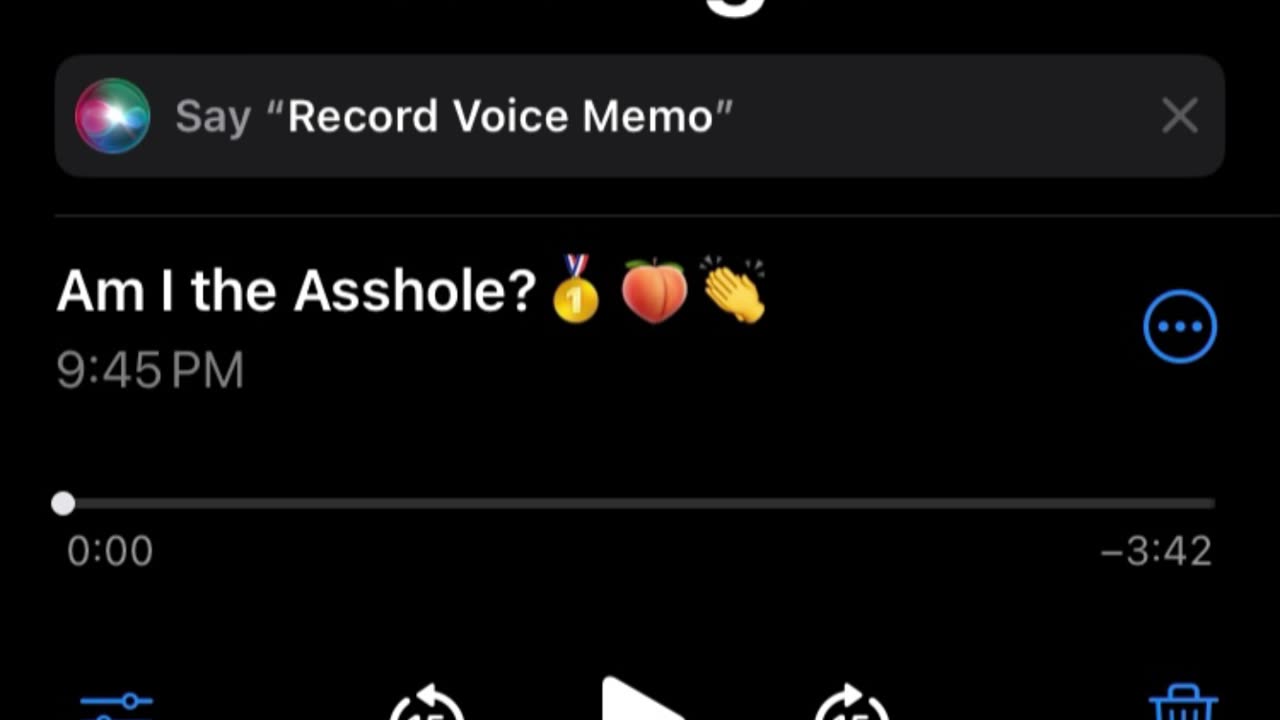Open playback options sliders icon
Image resolution: width=1280 pixels, height=720 pixels.
pos(117,706)
